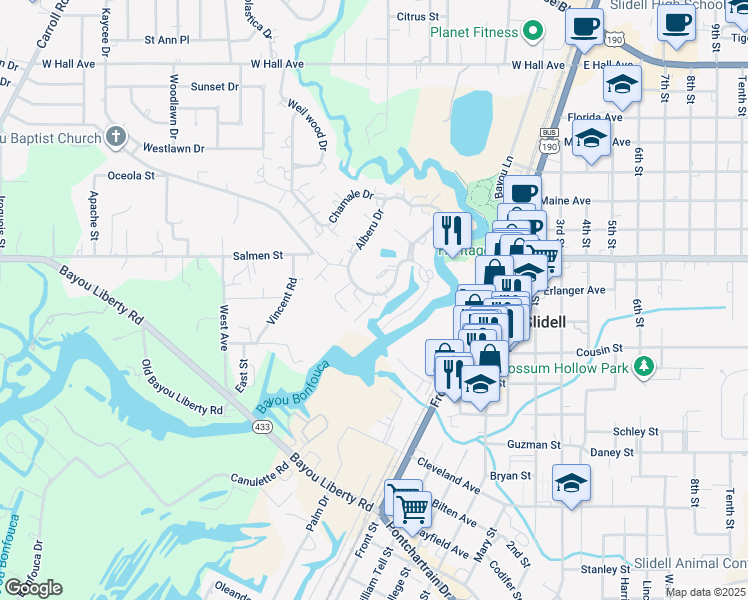This screenshot has height=600, width=748.
Task: Open the coffee marker by Maine Ave
Action: click(524, 193)
